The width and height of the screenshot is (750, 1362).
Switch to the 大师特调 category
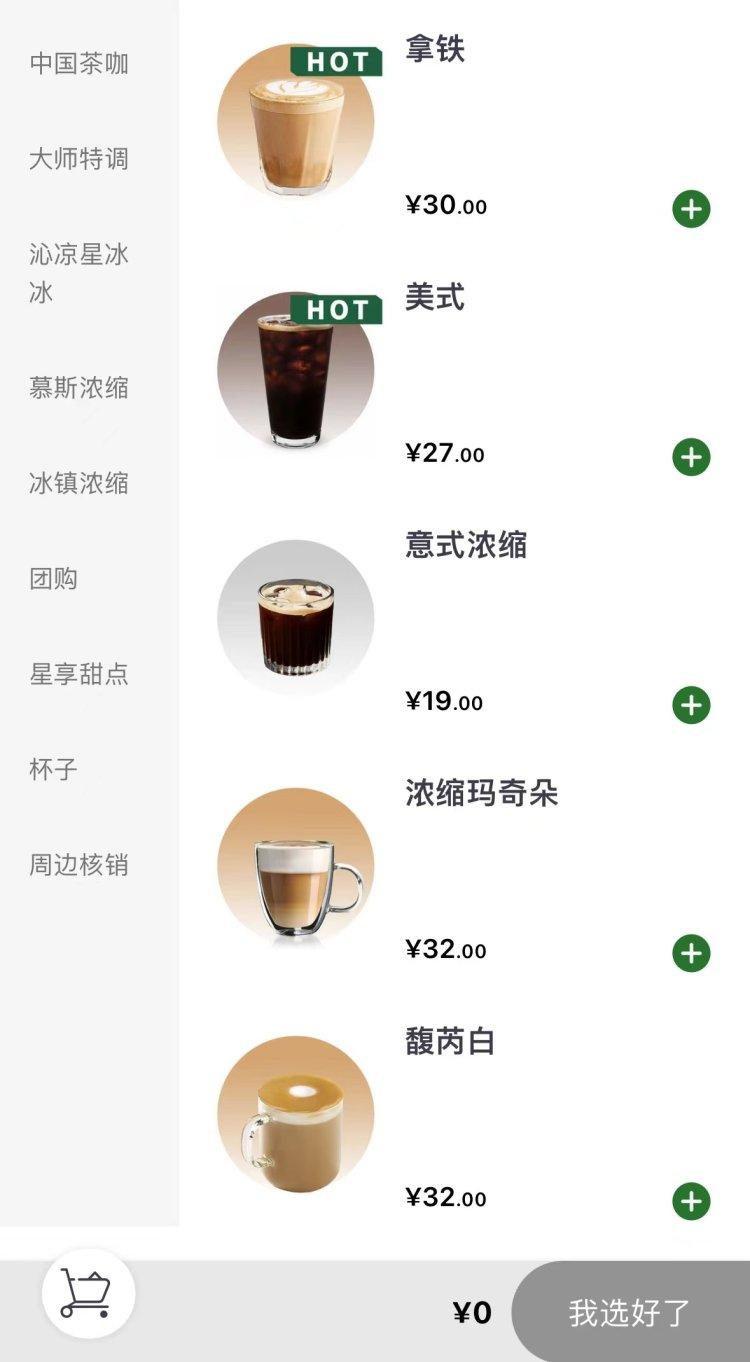tap(79, 158)
